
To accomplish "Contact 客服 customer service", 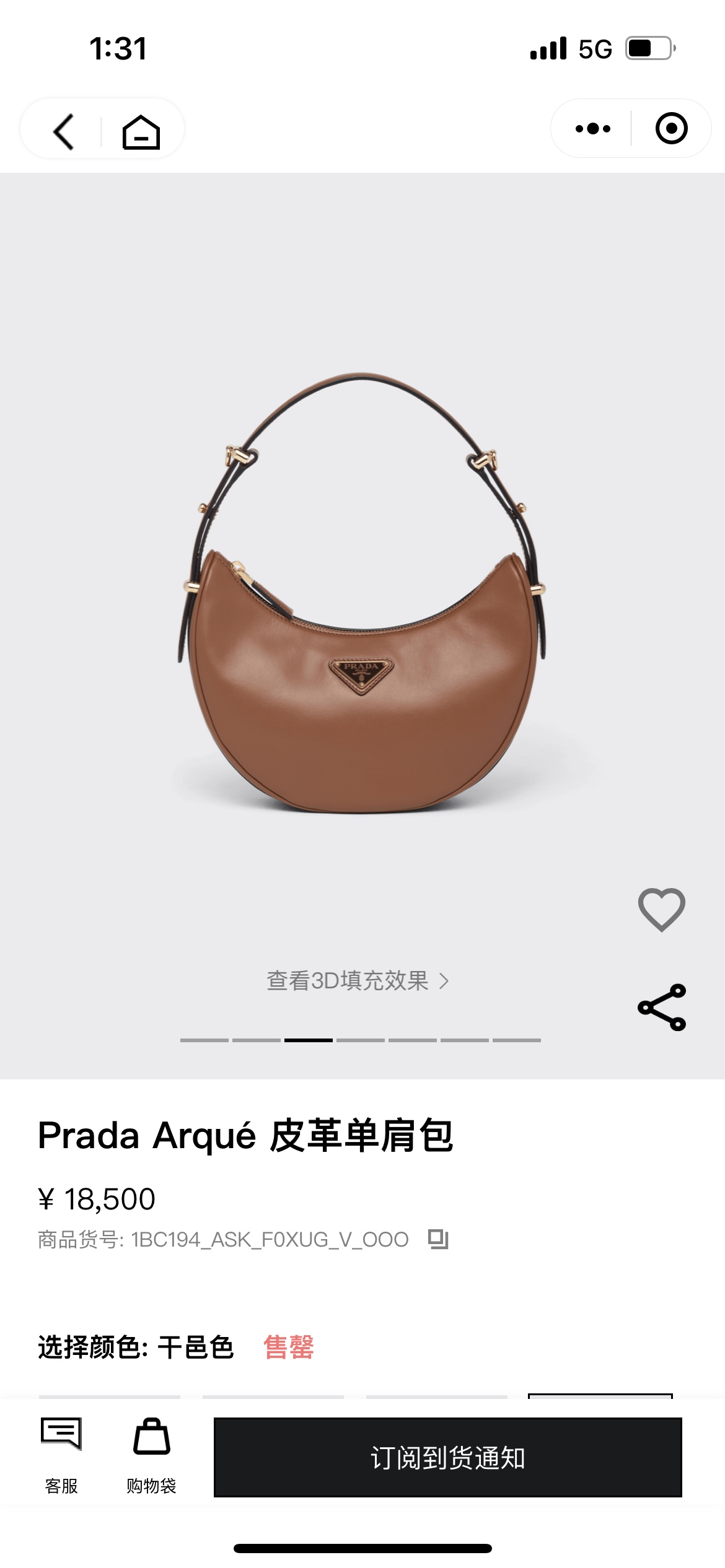I will (x=61, y=1457).
